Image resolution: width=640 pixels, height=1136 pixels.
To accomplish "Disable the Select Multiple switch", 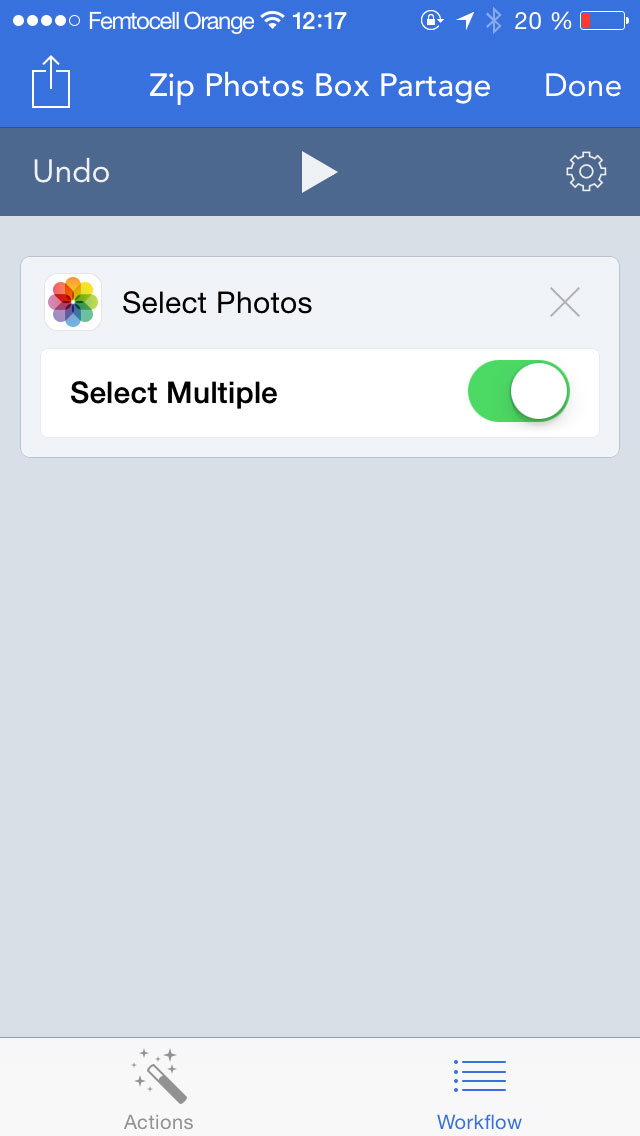I will click(x=518, y=391).
